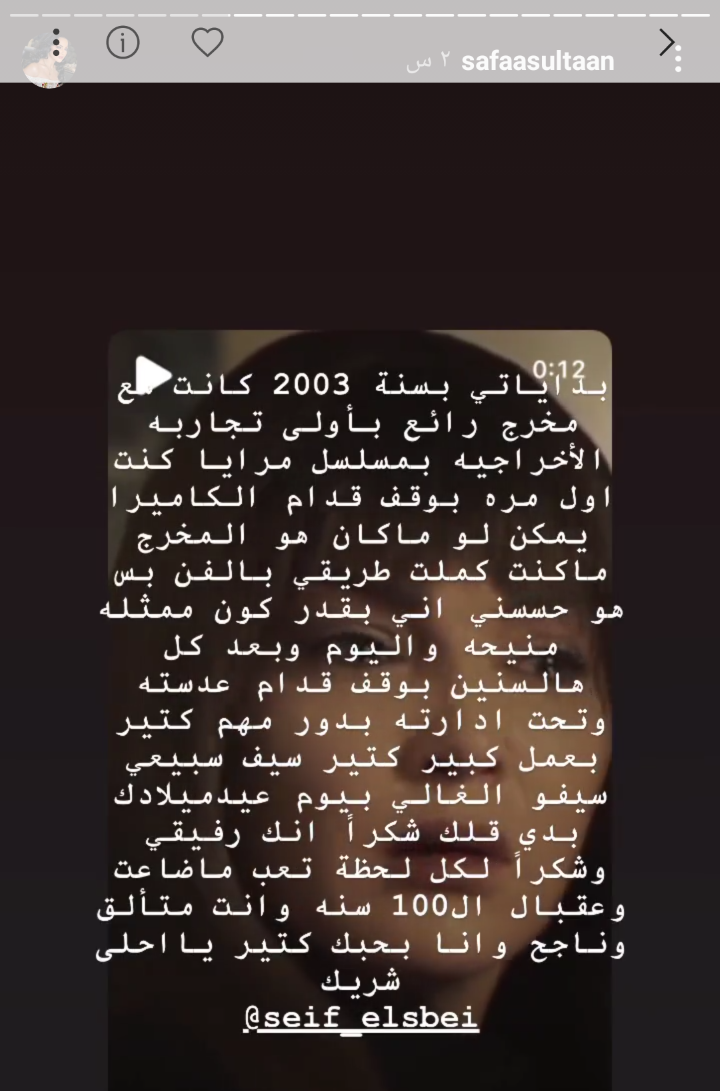Open the @seif_elsbei mention link

tap(362, 1019)
